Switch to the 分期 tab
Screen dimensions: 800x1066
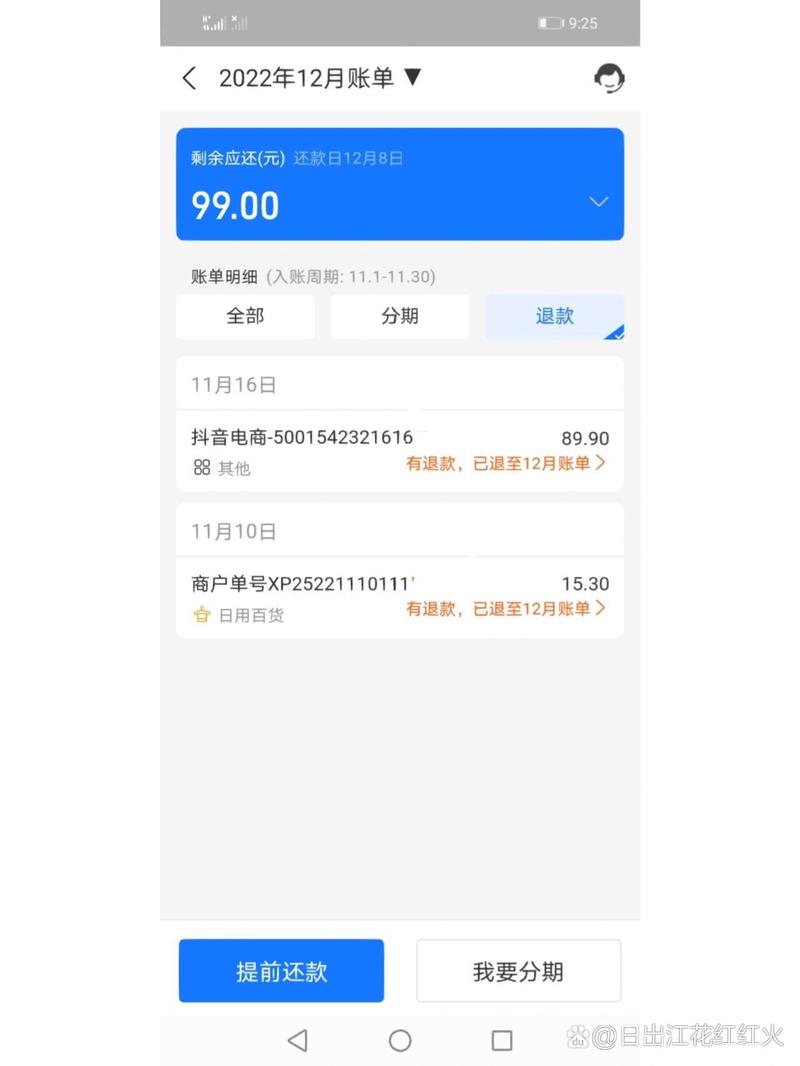(x=399, y=316)
